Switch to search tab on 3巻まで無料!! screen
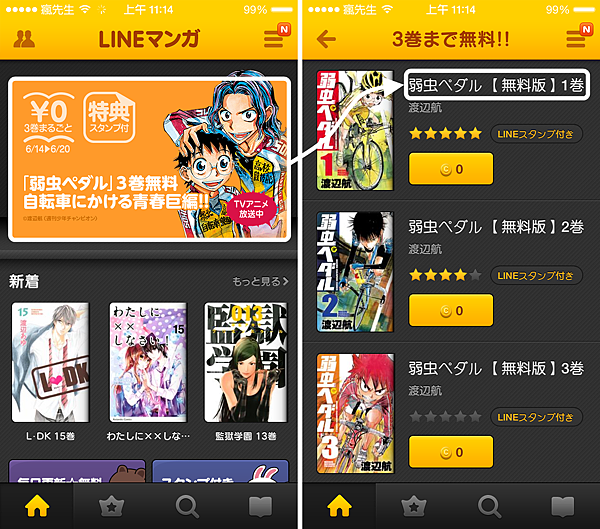Image resolution: width=600 pixels, height=529 pixels. (488, 506)
